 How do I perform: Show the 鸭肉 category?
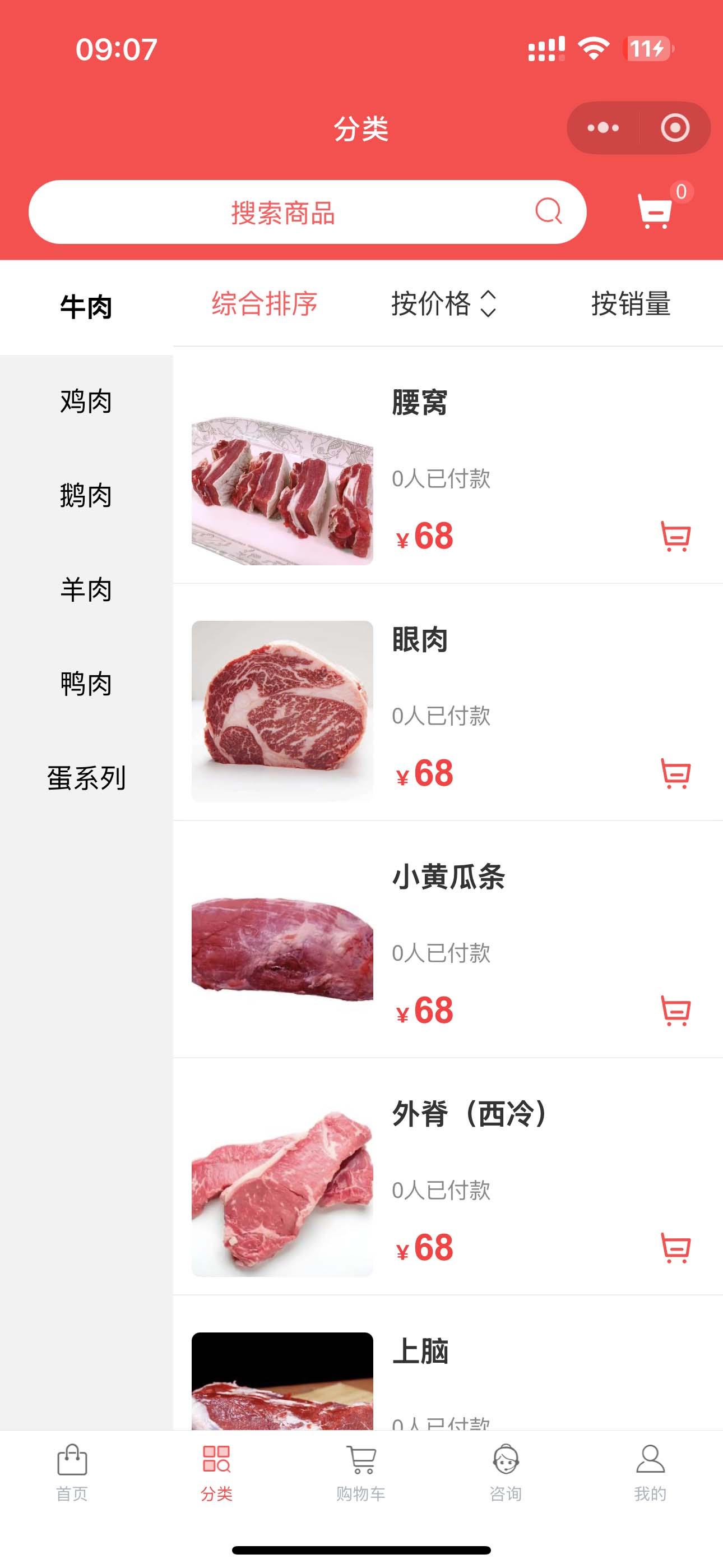point(86,684)
